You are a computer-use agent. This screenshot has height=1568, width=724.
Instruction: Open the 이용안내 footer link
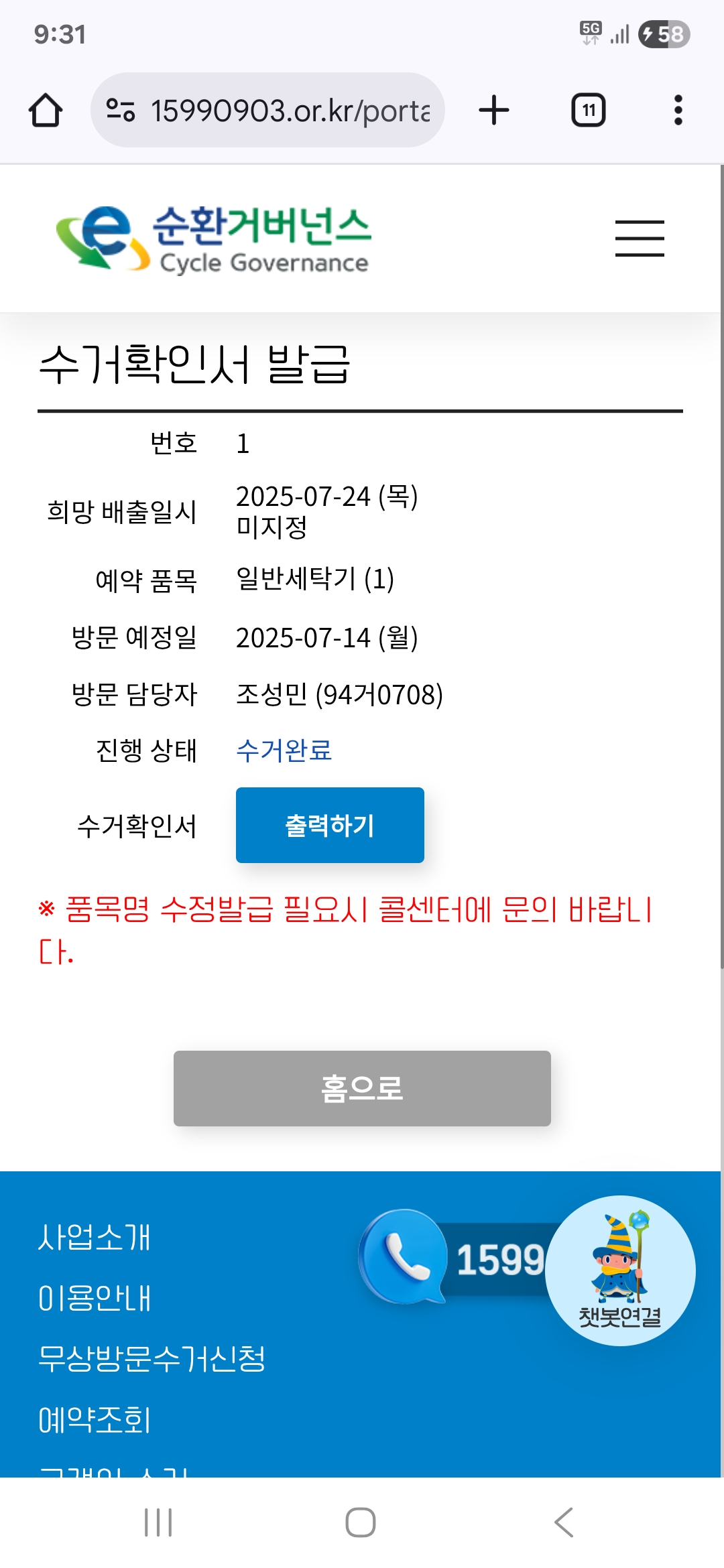95,1298
